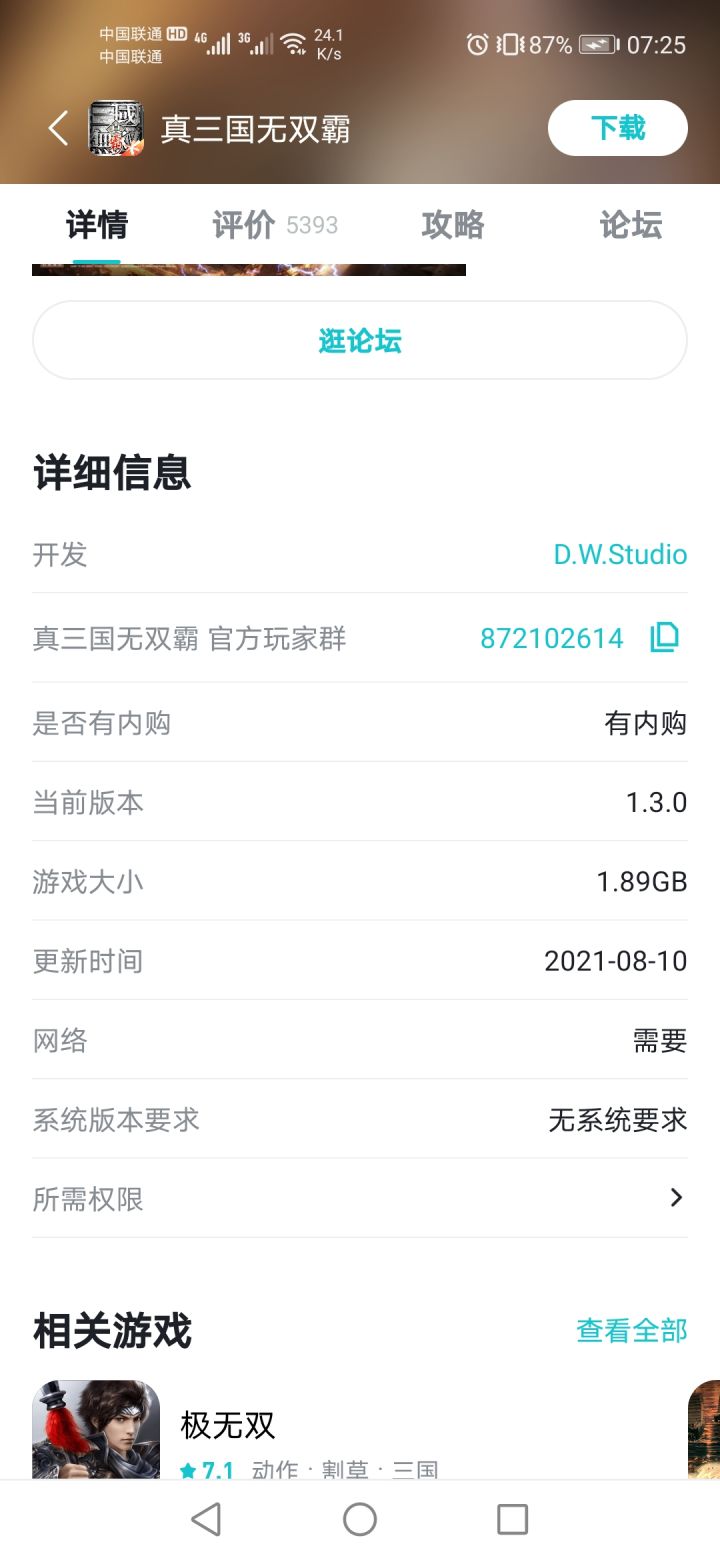The width and height of the screenshot is (720, 1560).
Task: Tap the 下载 download button
Action: tap(617, 128)
